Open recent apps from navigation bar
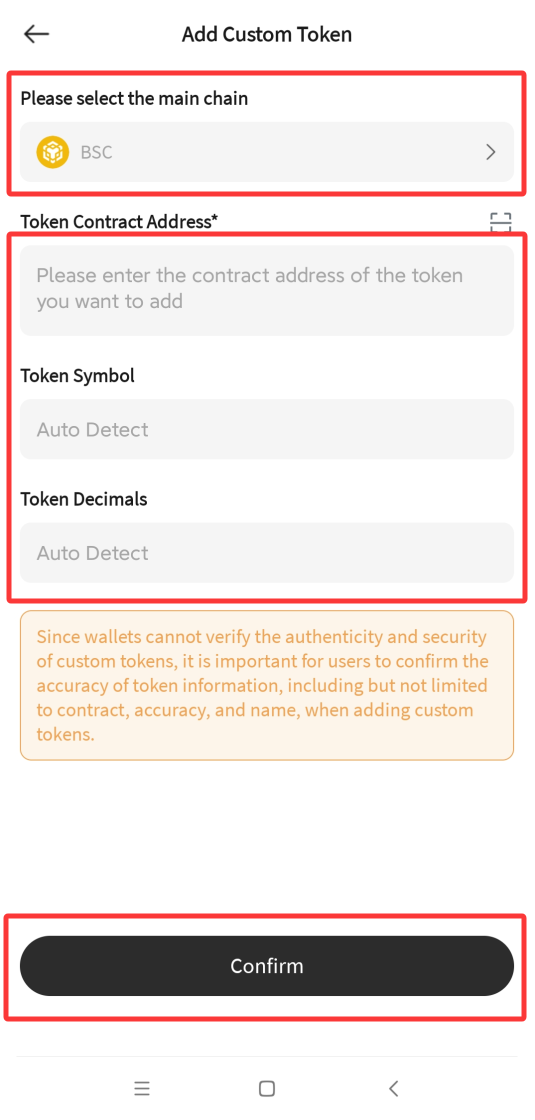 pyautogui.click(x=142, y=1089)
